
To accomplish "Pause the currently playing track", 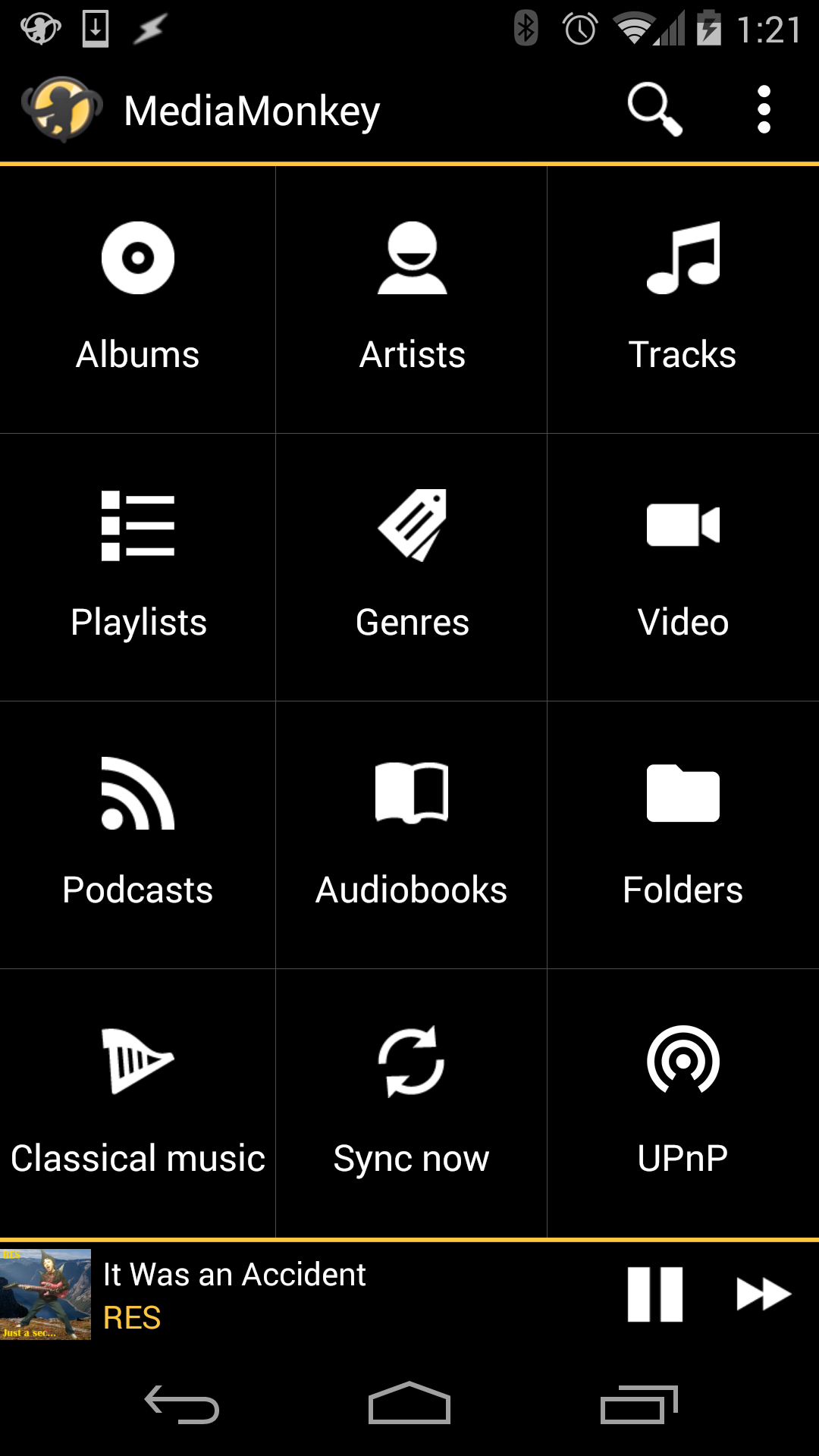I will click(654, 1294).
